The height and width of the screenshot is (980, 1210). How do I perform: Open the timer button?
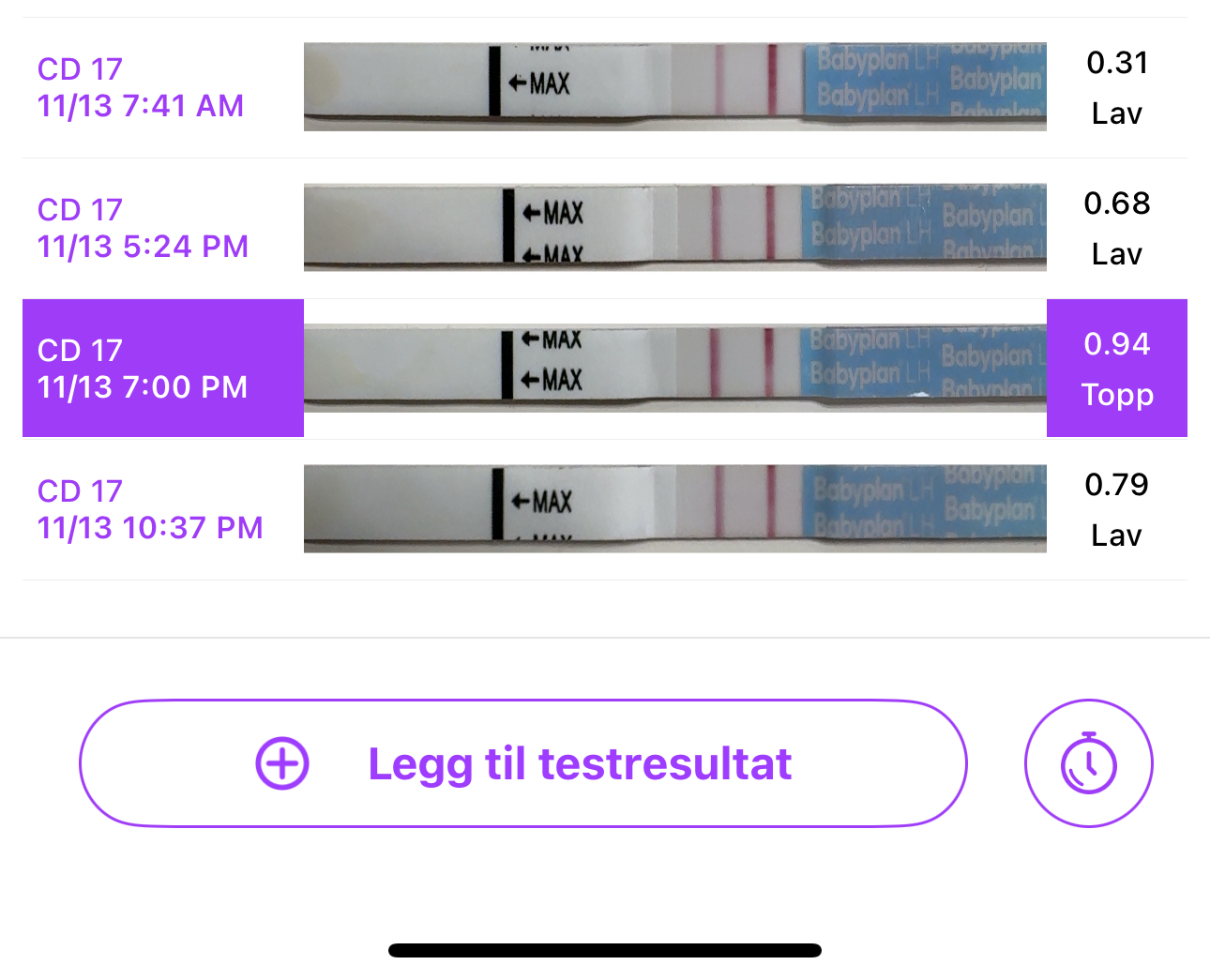pos(1088,763)
